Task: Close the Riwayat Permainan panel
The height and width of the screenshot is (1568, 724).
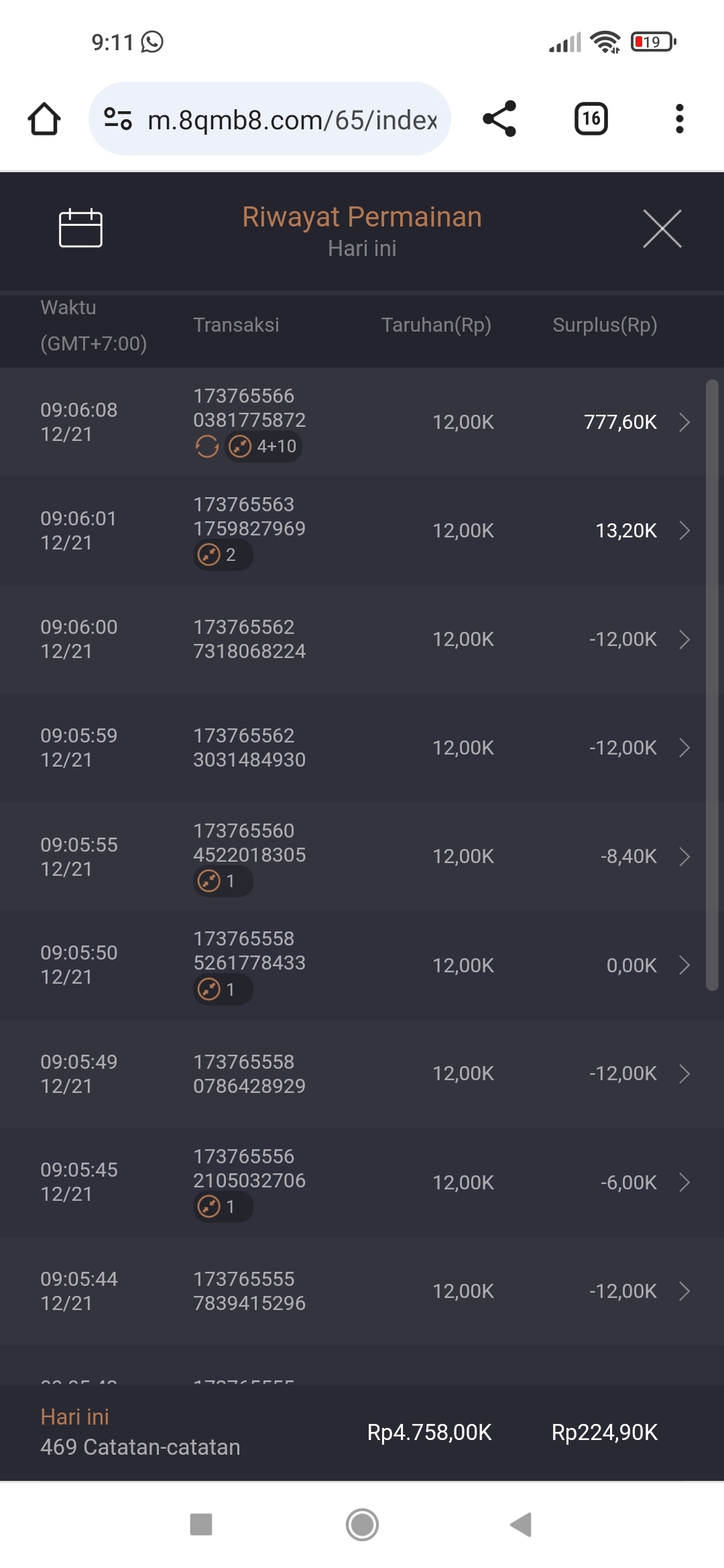Action: [662, 228]
